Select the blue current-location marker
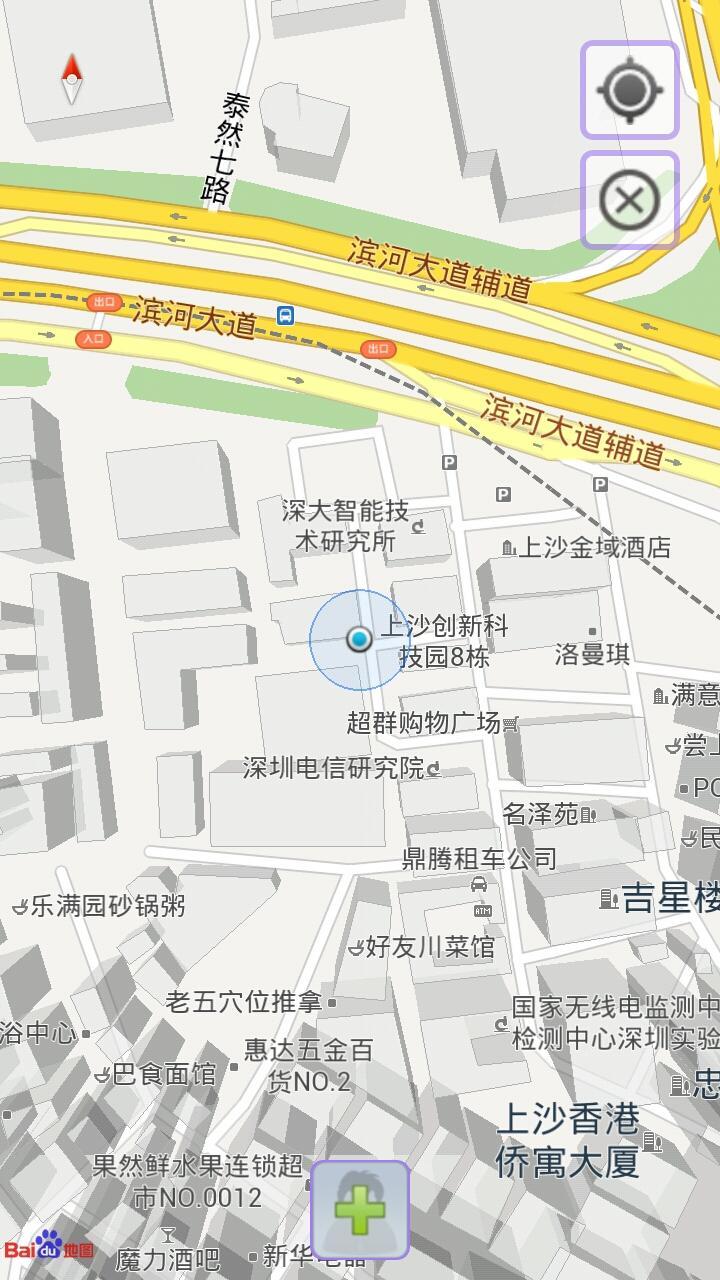The image size is (720, 1280). (359, 639)
